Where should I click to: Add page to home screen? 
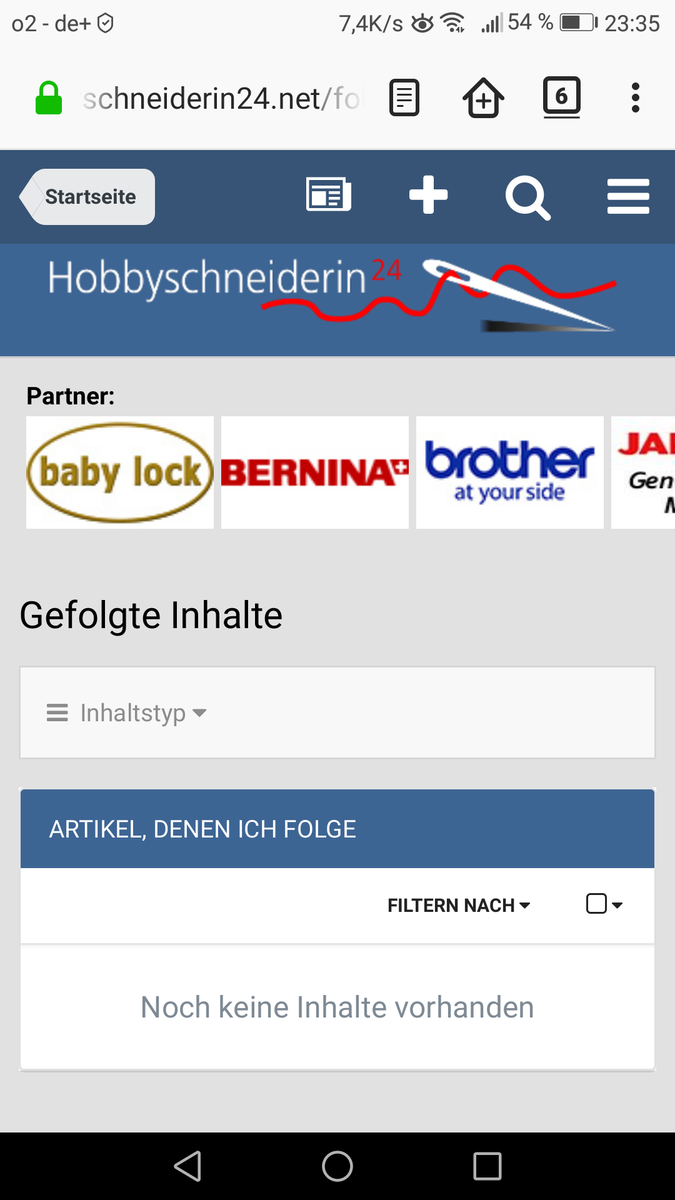(x=482, y=98)
